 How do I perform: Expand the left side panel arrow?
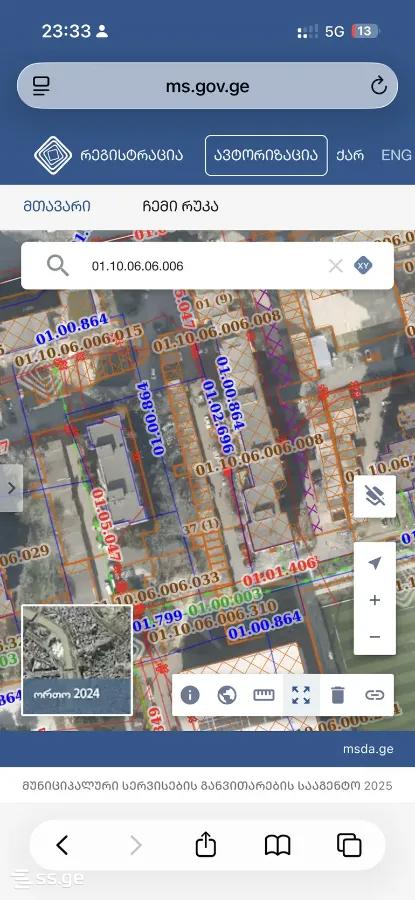11,488
